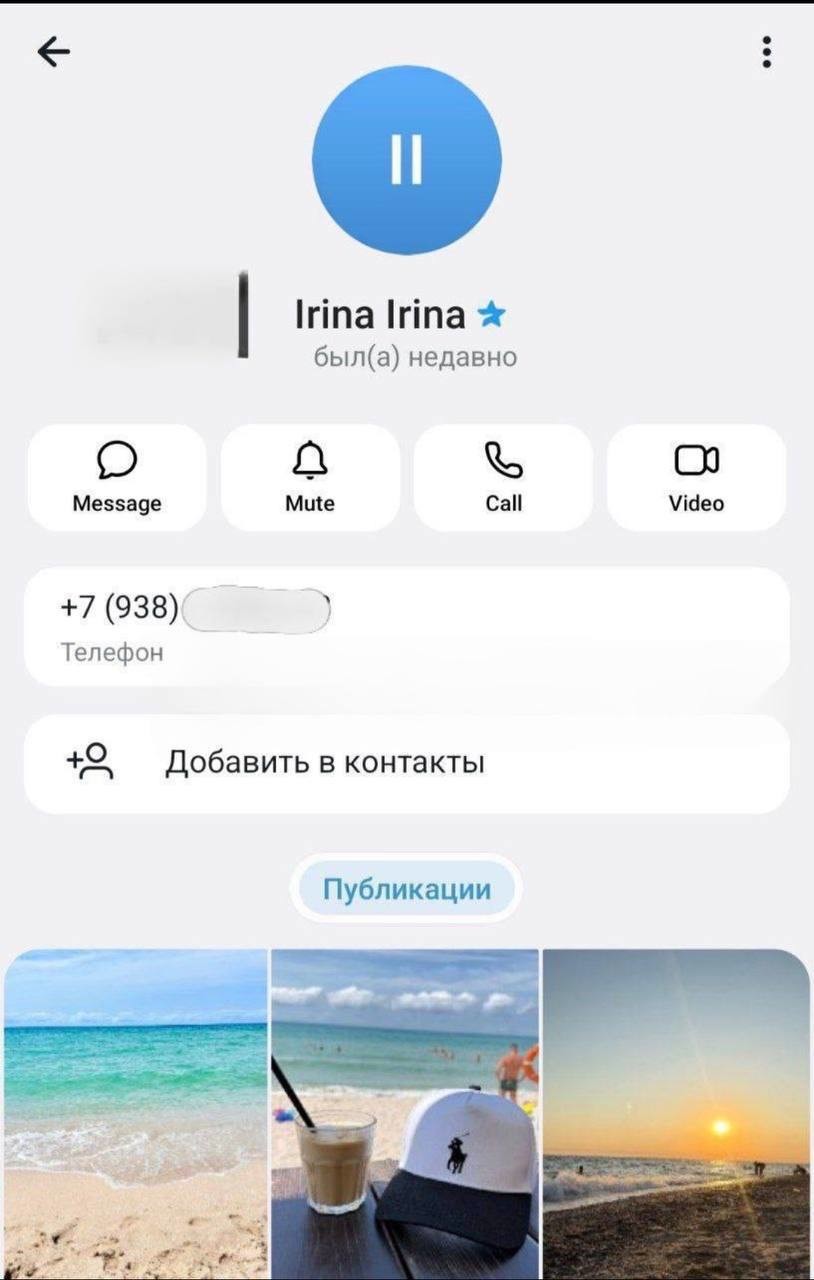
Task: Switch to the Публикации tab
Action: coord(406,887)
